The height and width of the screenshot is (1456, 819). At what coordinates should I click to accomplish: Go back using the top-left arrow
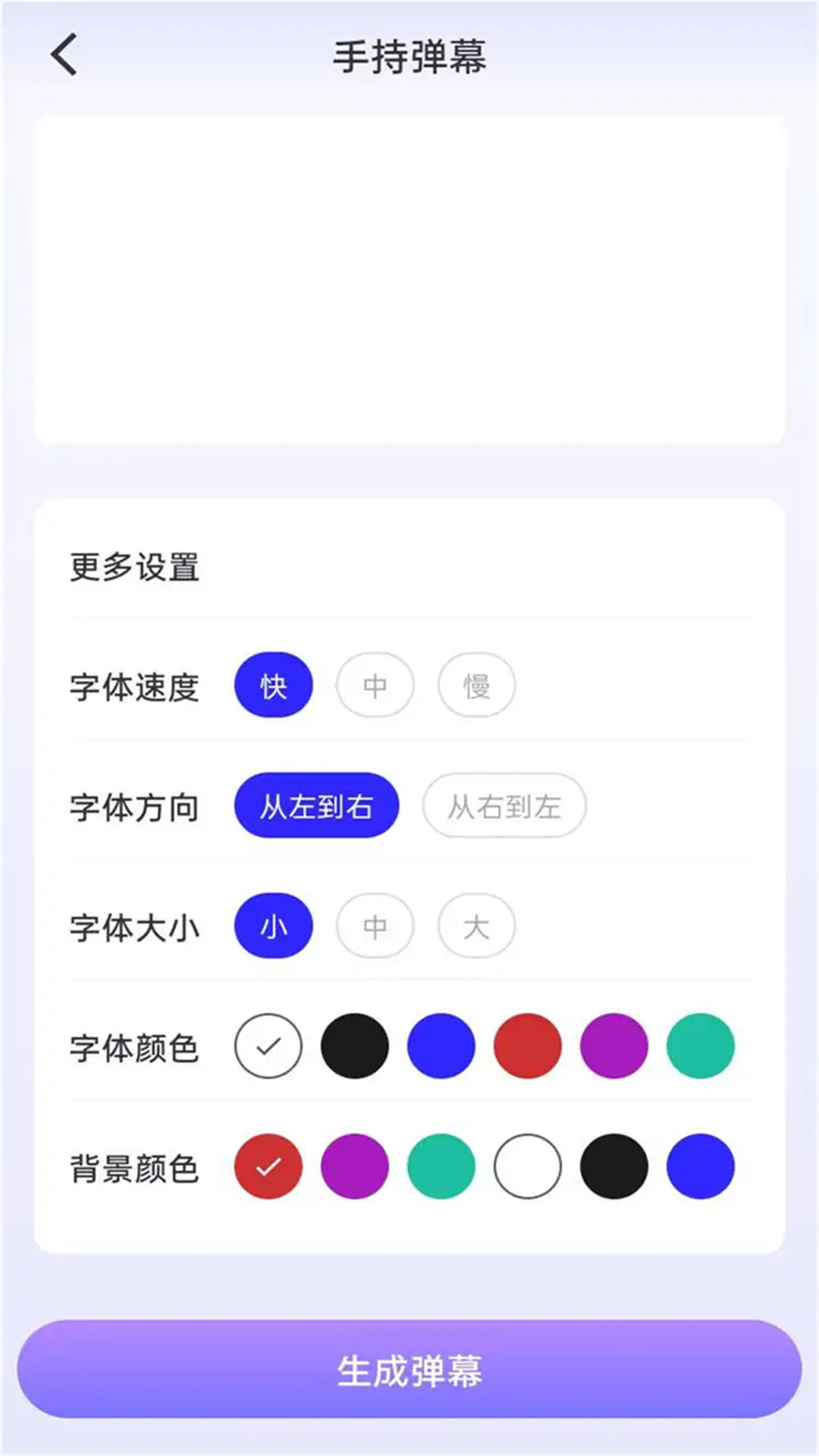coord(64,55)
